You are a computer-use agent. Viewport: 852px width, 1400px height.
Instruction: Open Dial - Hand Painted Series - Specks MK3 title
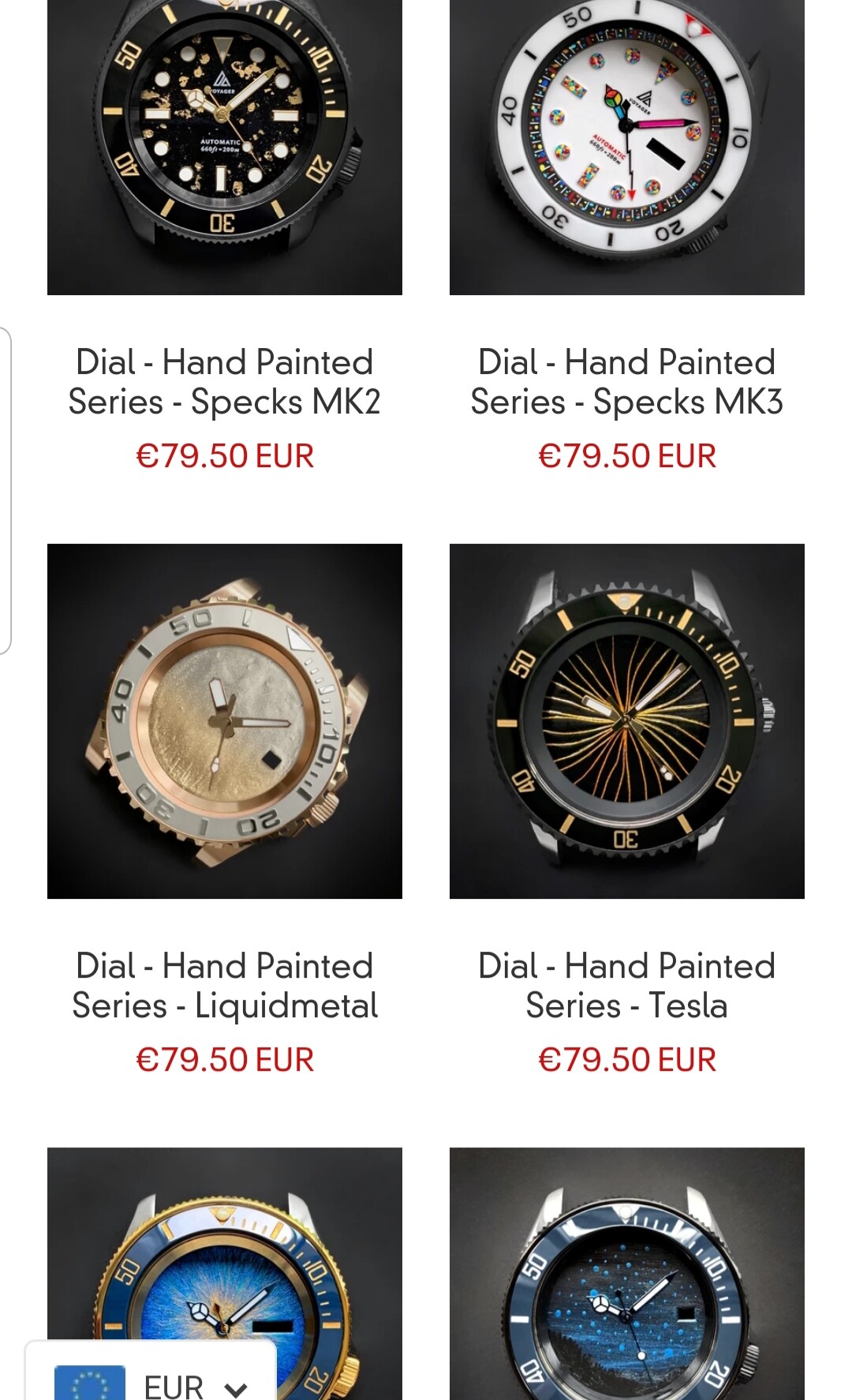pyautogui.click(x=627, y=382)
